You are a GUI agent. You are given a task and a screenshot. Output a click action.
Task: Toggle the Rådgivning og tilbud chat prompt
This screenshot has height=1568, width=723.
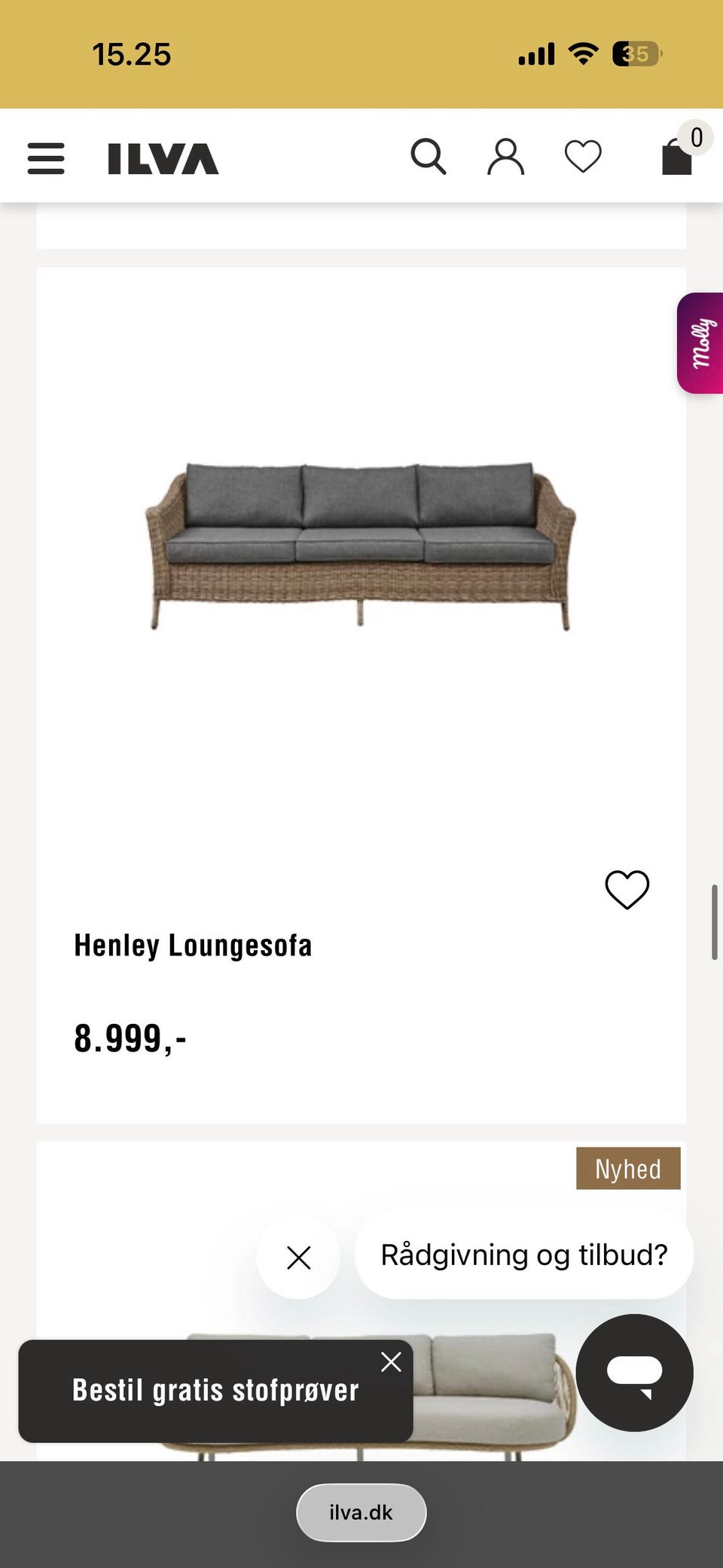coord(524,1255)
